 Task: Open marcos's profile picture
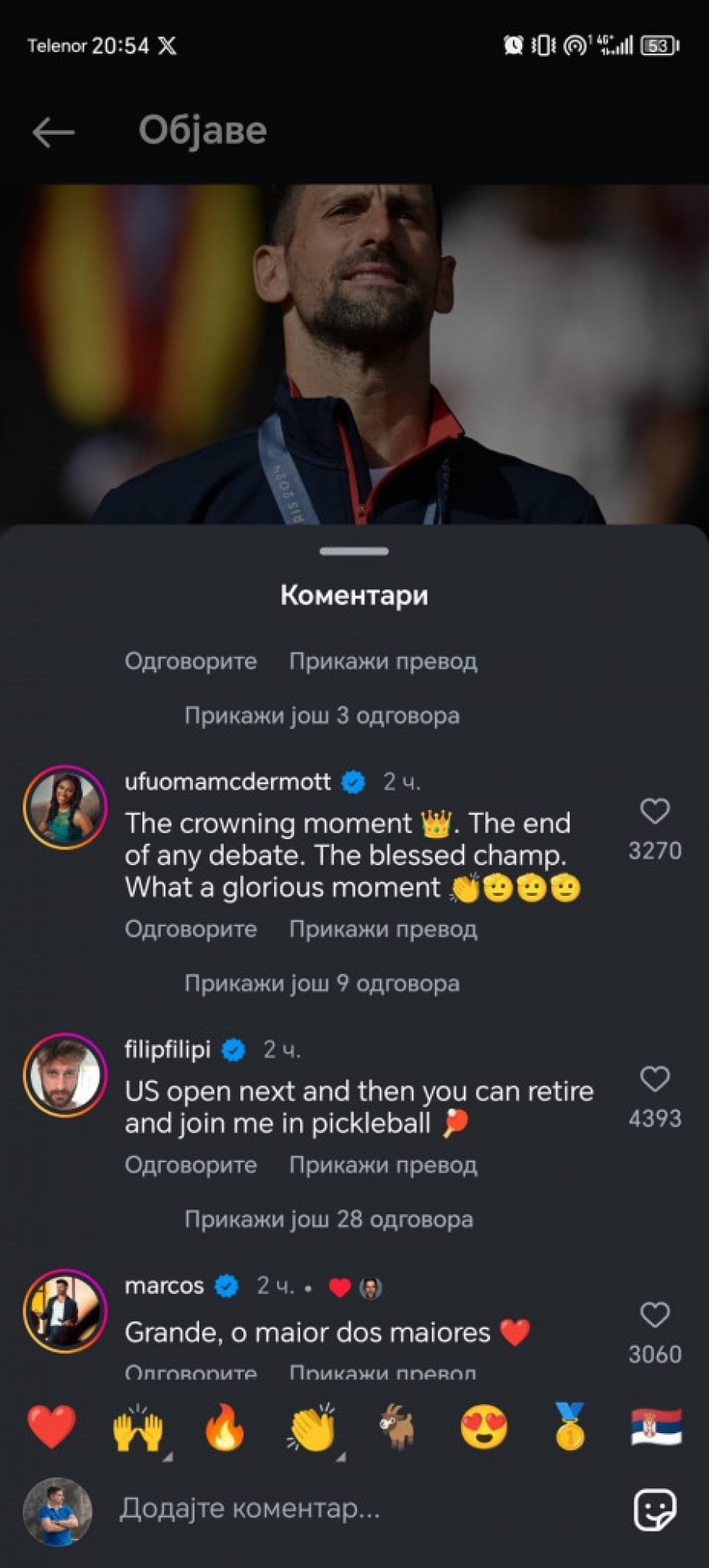(x=65, y=1310)
